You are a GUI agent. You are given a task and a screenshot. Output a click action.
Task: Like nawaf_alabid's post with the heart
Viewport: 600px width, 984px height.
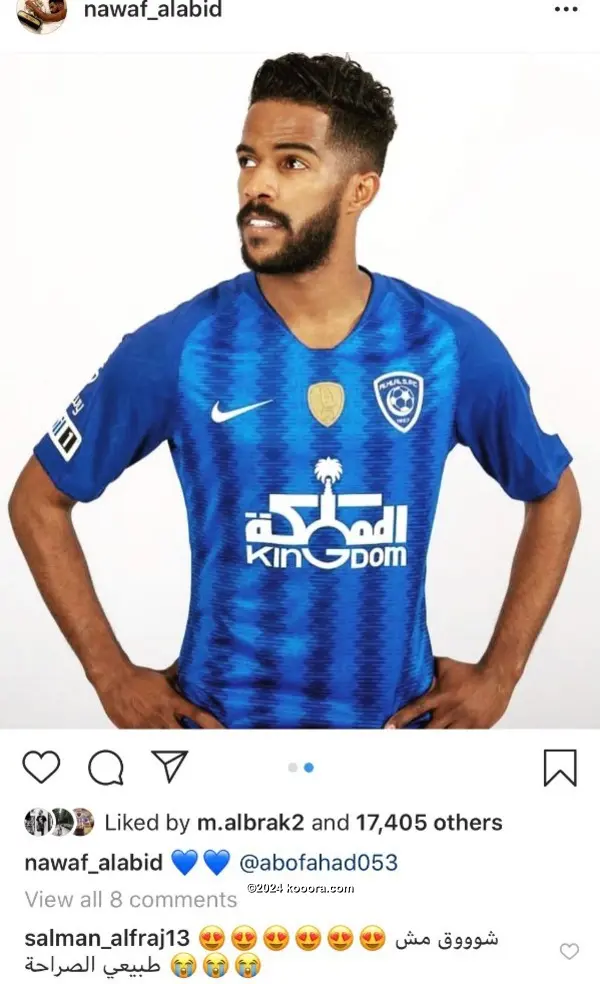pos(41,766)
